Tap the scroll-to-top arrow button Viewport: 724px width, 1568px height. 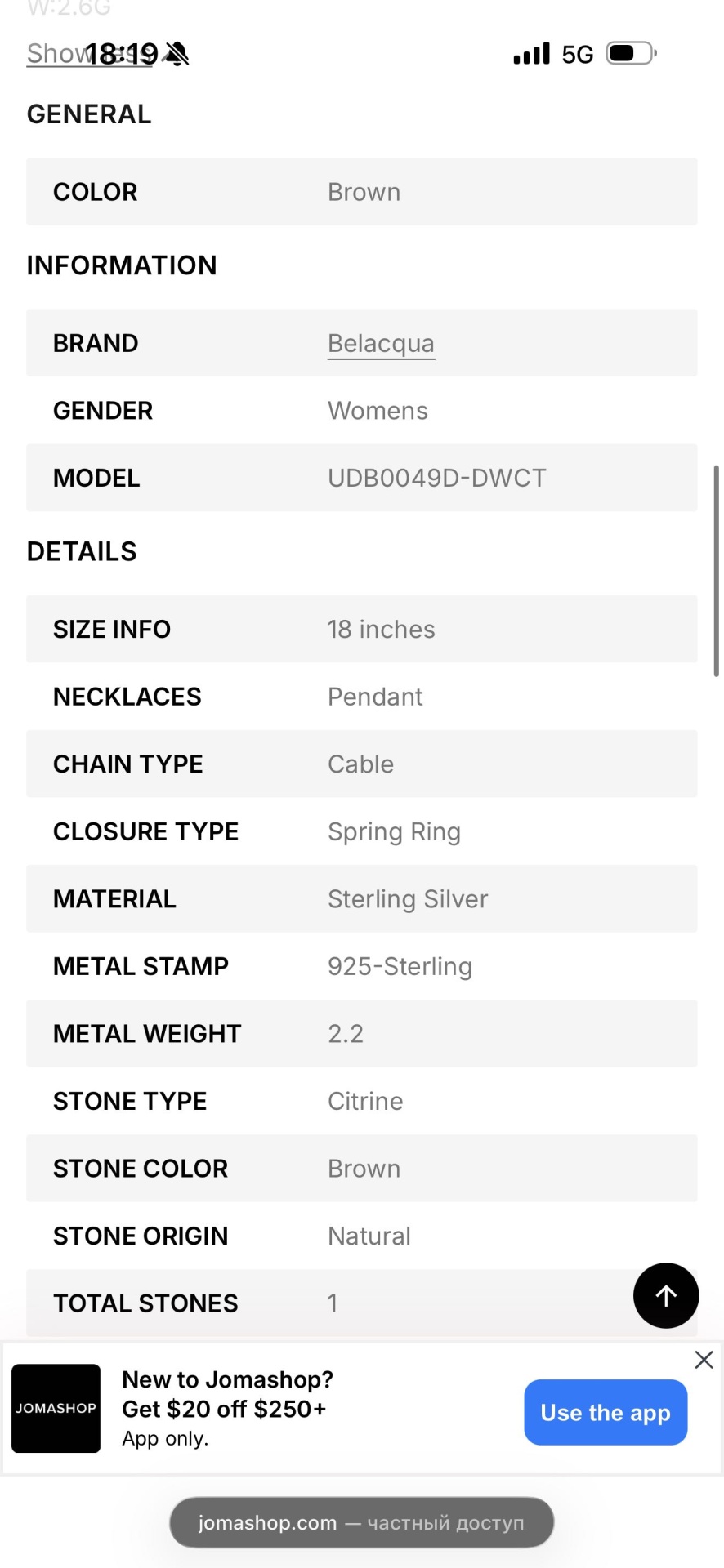[x=666, y=1295]
